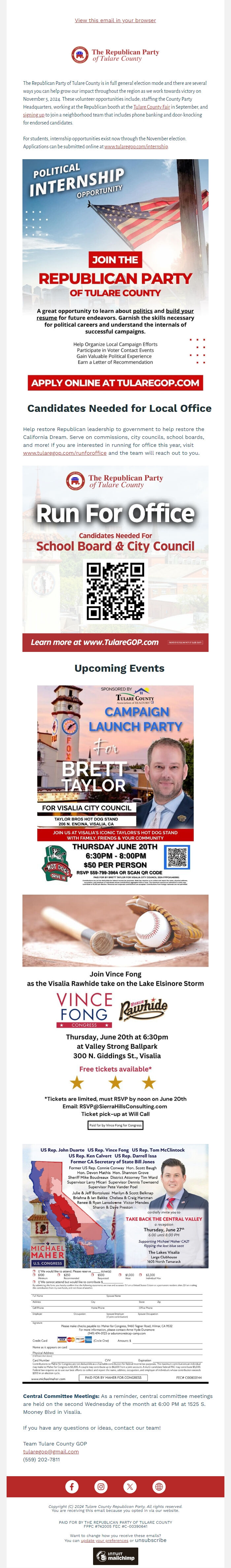The height and width of the screenshot is (1568, 231).
Task: Follow the Tulare County Fair link
Action: 151,107
